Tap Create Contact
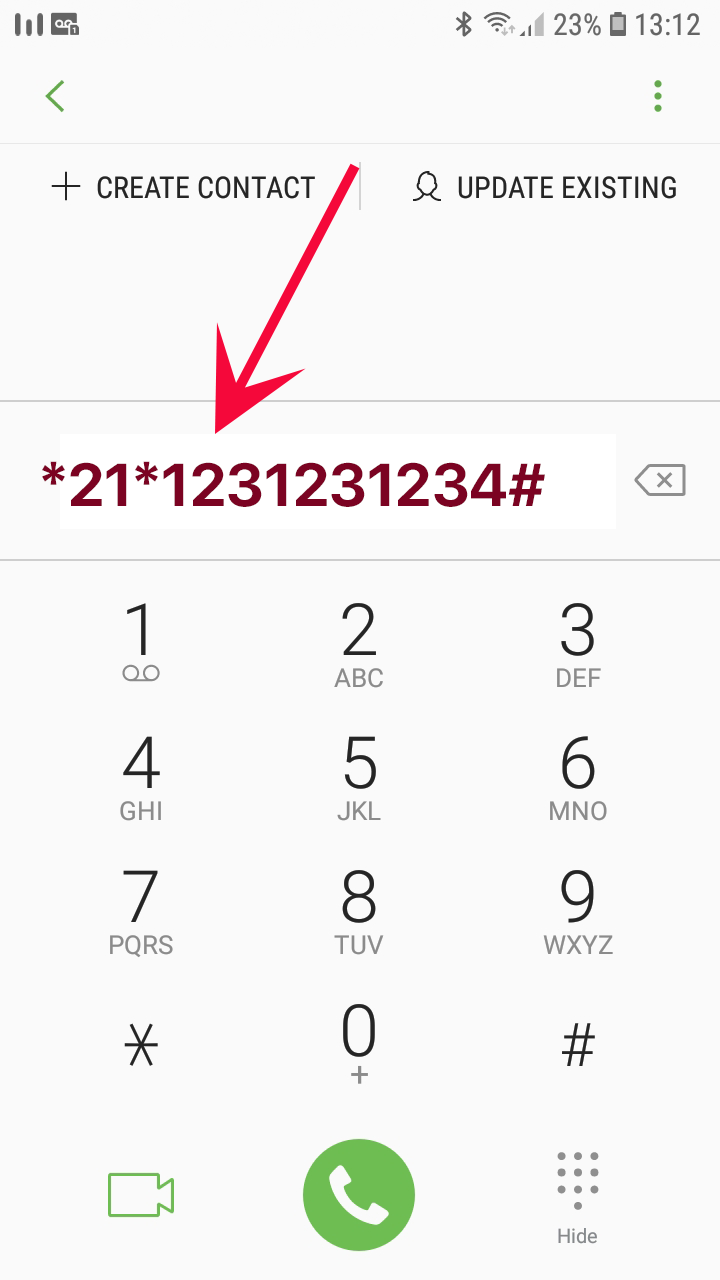The image size is (720, 1280). tap(183, 188)
